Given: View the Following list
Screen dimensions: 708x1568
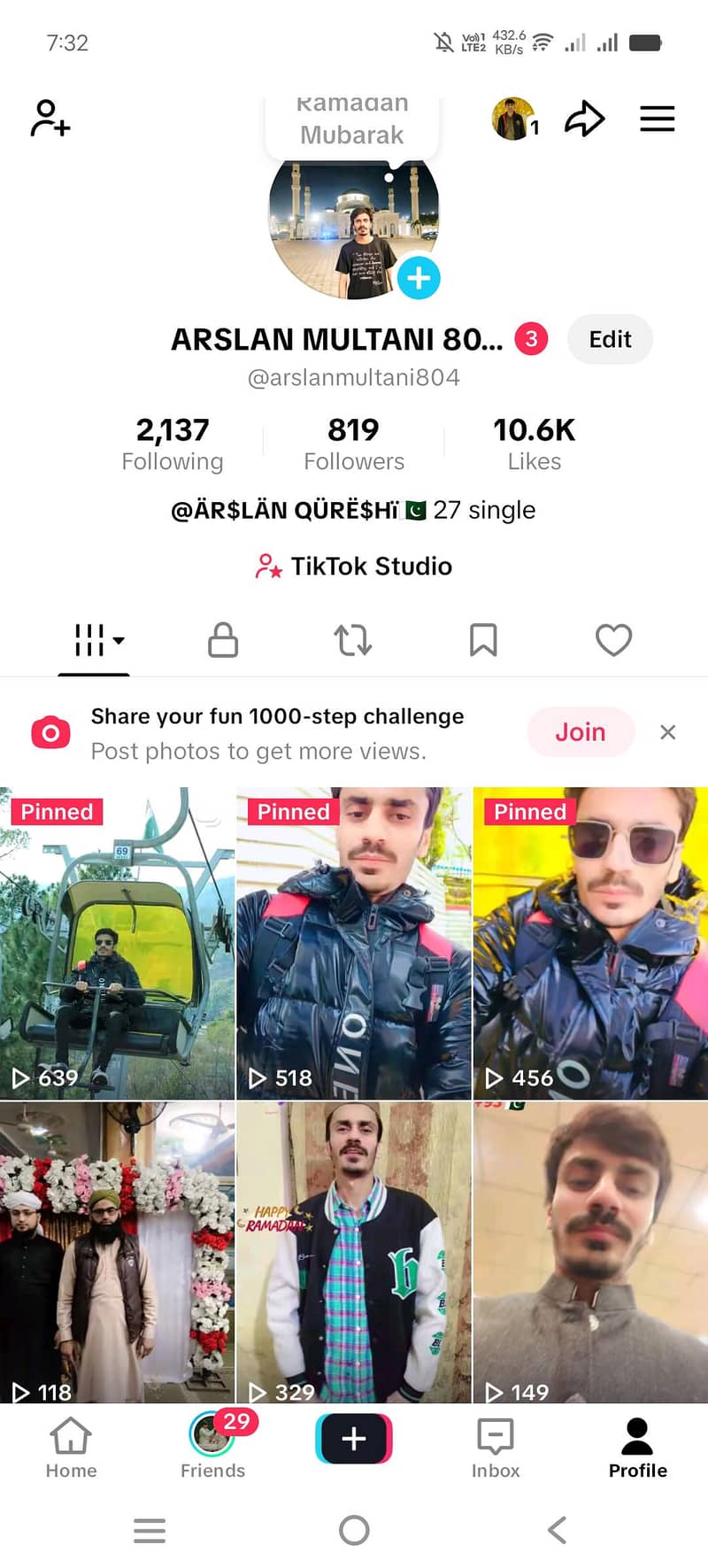Looking at the screenshot, I should coord(173,444).
